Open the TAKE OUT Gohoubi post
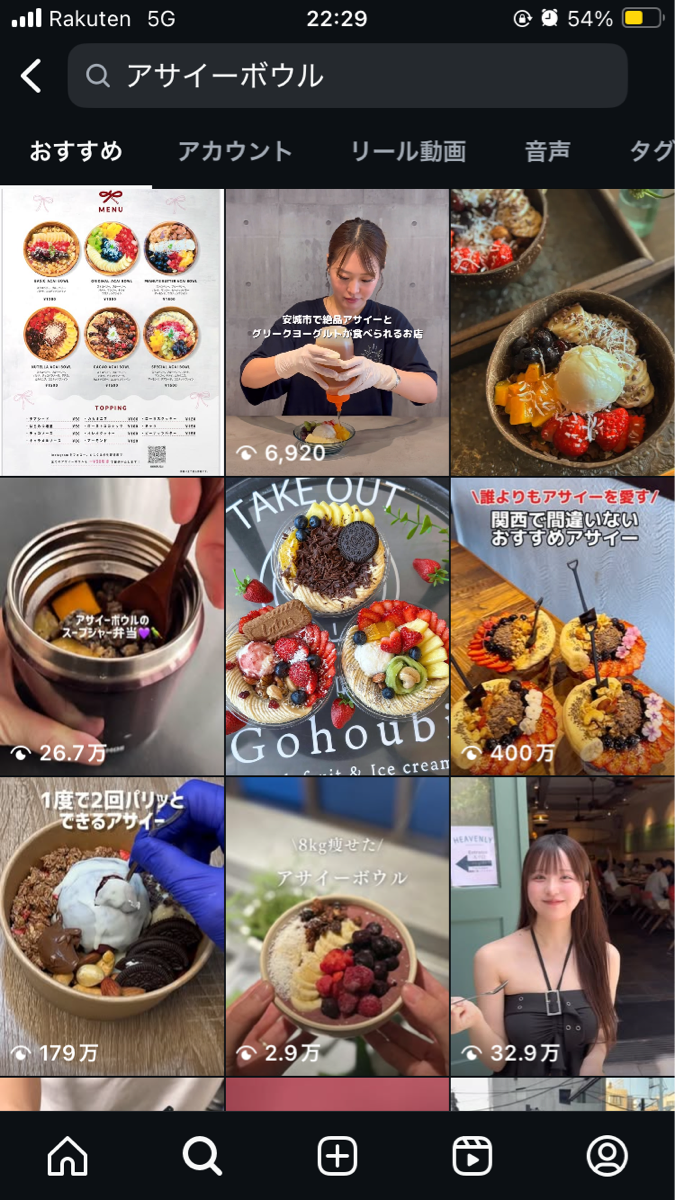675x1200 pixels. 337,626
